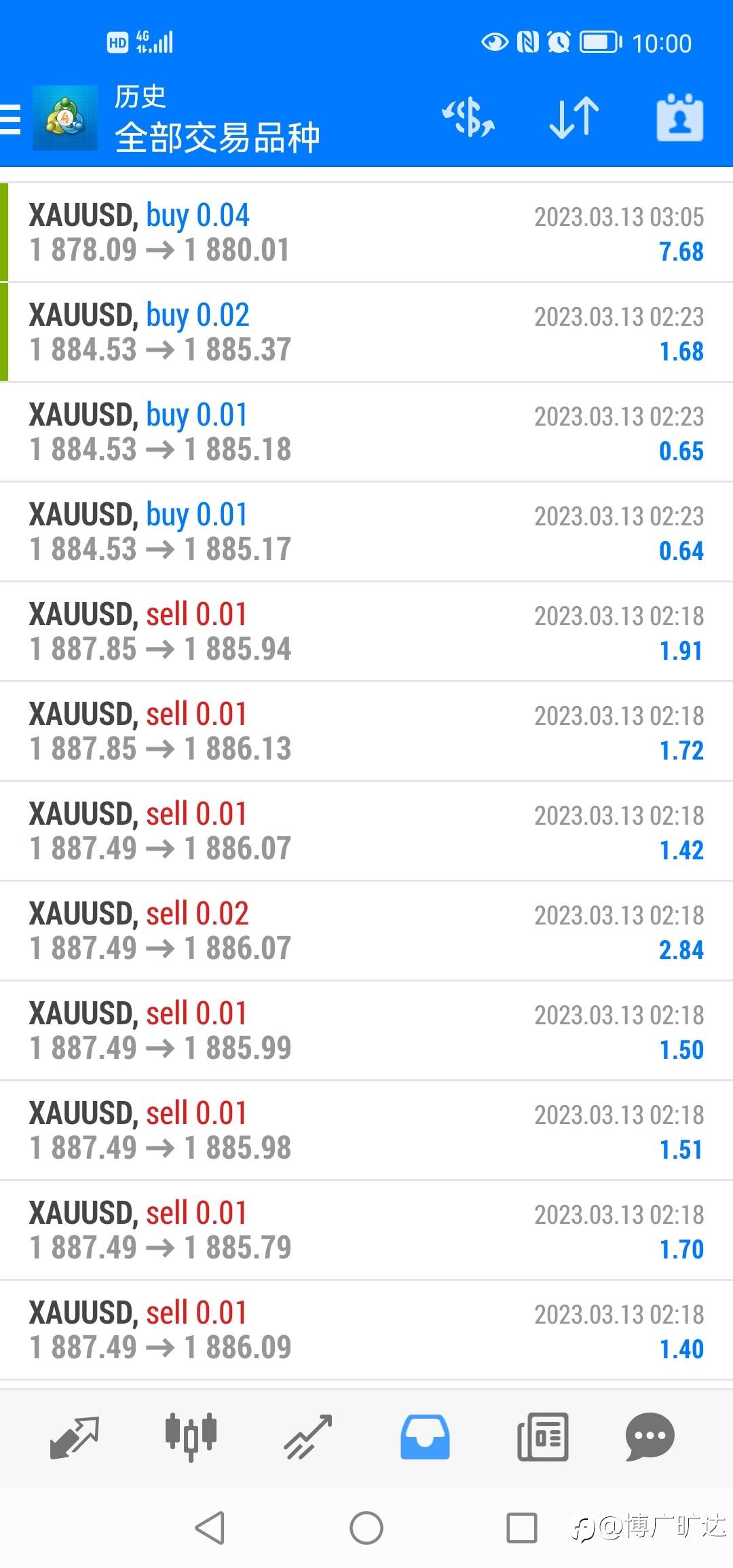This screenshot has height=1568, width=733.
Task: Open the Messages chat tab
Action: coord(650,1437)
